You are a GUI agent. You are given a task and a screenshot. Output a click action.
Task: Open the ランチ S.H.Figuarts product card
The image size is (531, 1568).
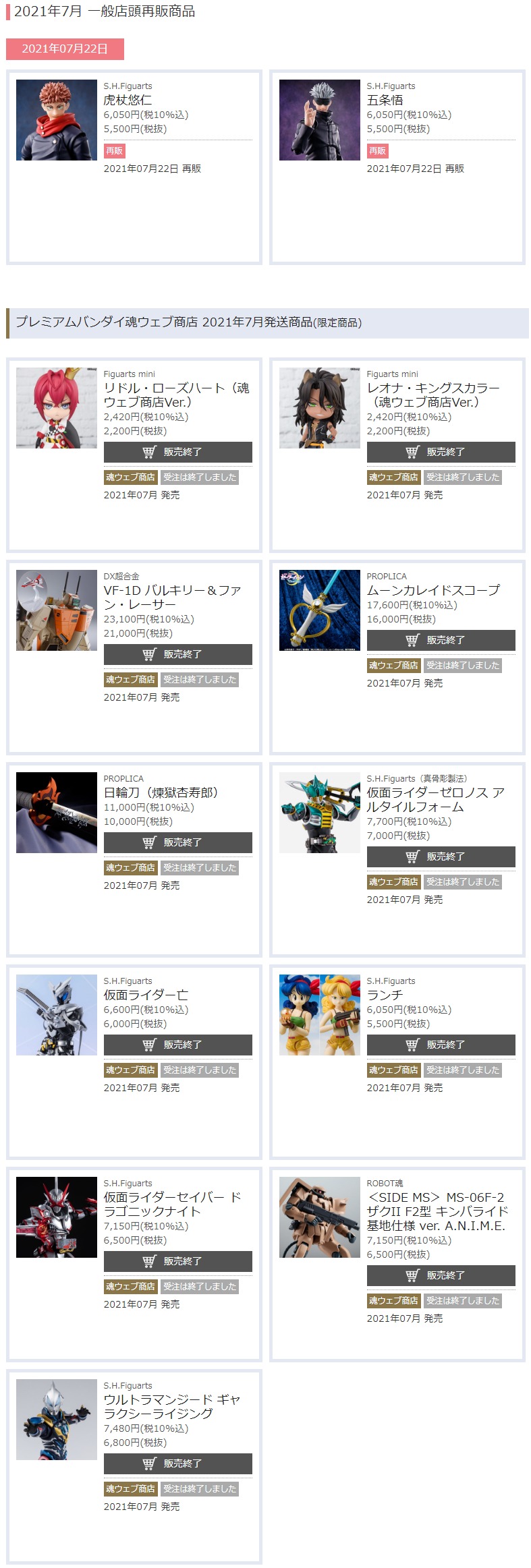click(x=385, y=995)
